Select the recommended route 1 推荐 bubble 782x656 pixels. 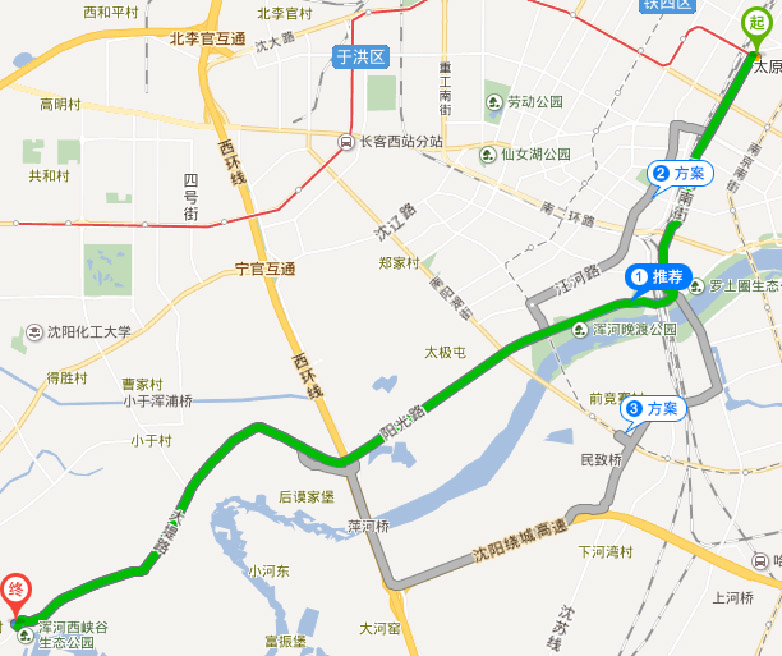(656, 278)
